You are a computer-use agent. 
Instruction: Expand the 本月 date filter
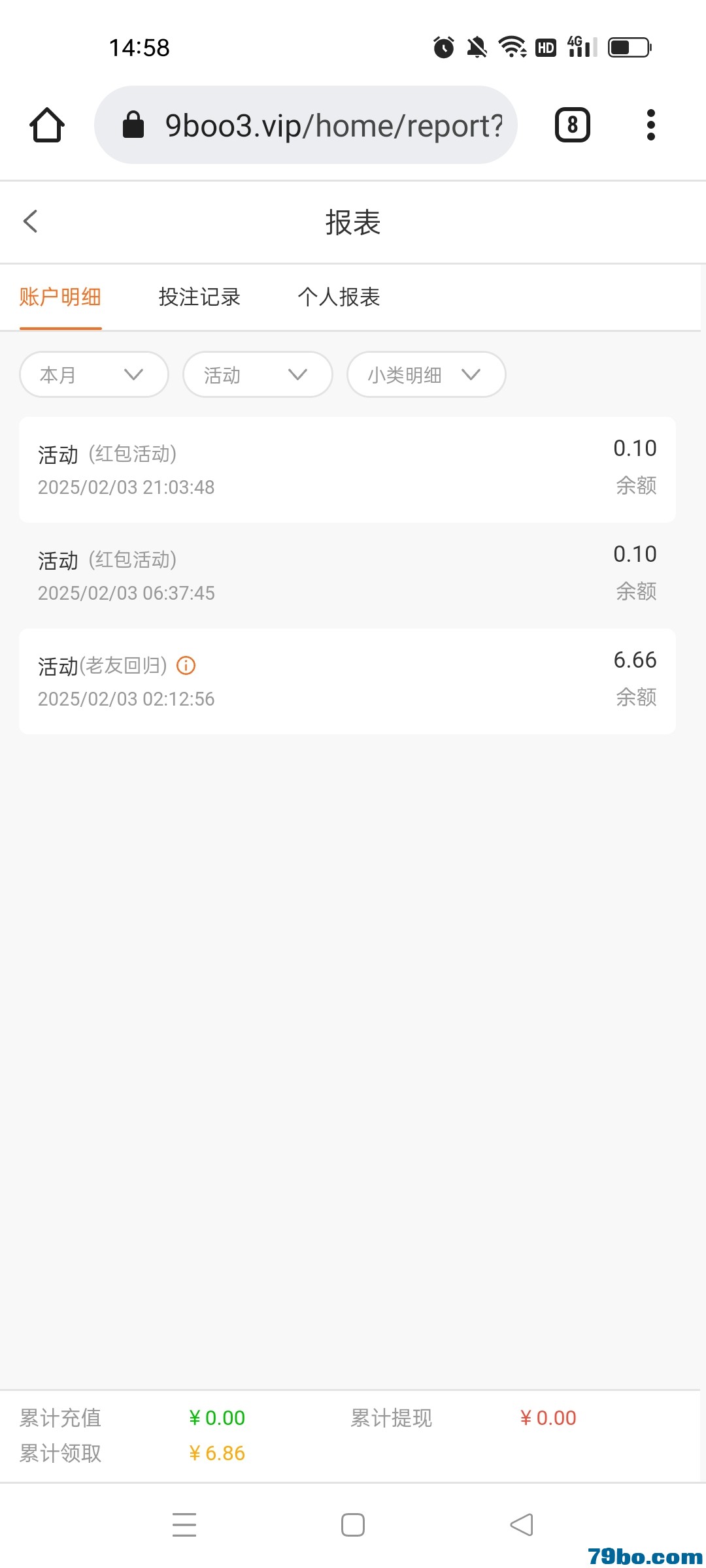(94, 374)
